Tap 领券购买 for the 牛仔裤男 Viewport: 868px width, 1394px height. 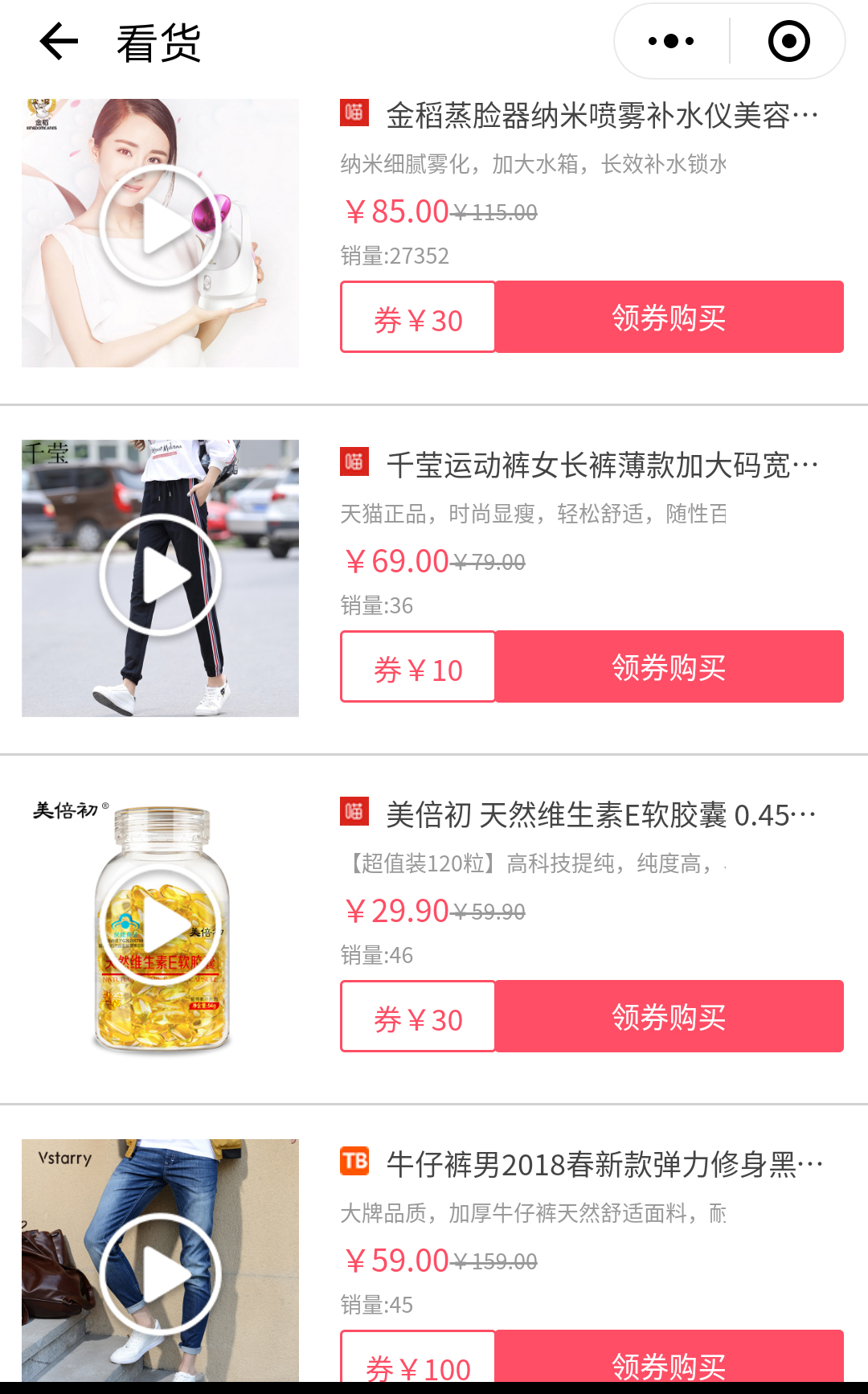pyautogui.click(x=669, y=1357)
